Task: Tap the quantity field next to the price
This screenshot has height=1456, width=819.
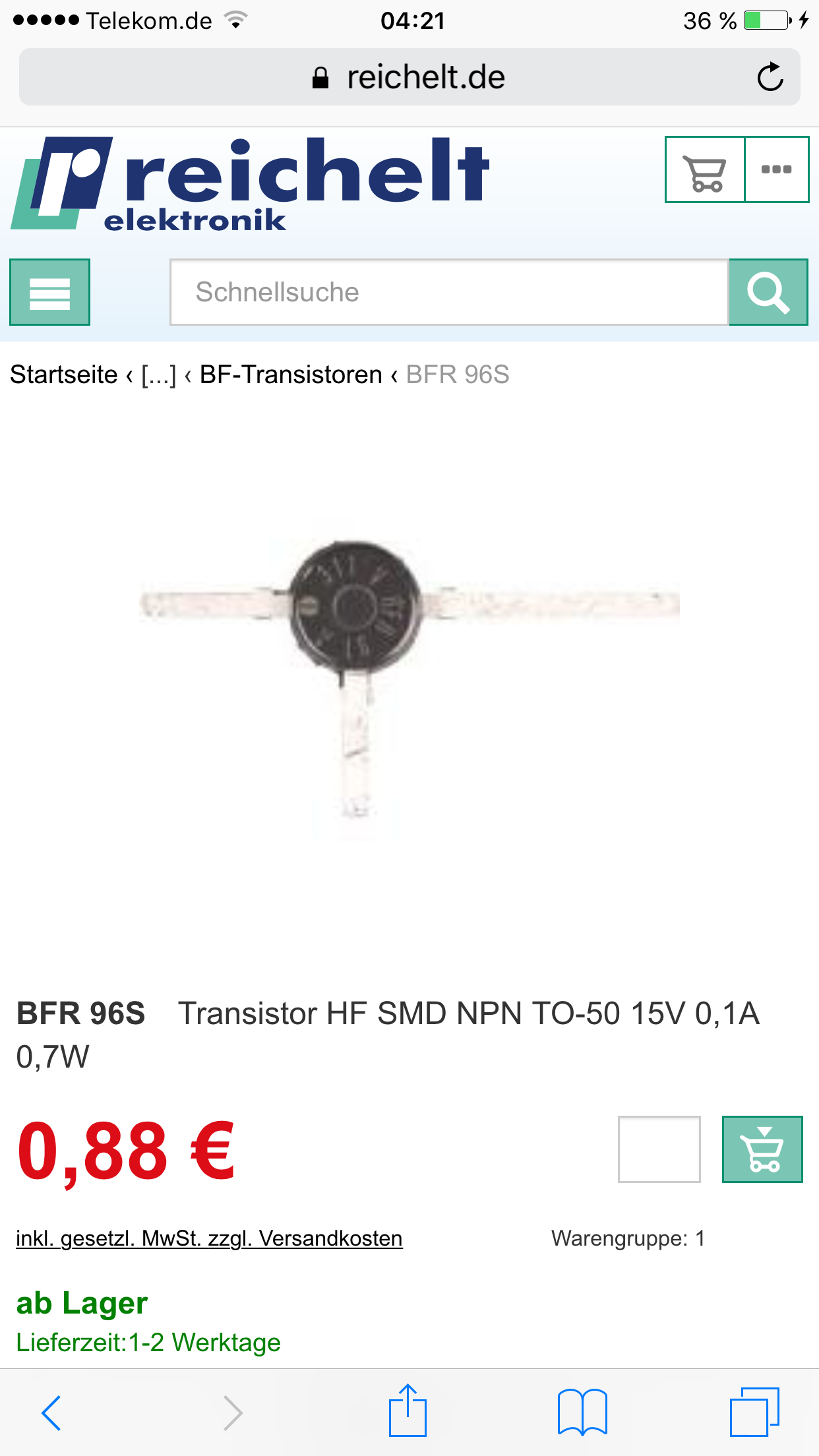Action: [659, 1149]
